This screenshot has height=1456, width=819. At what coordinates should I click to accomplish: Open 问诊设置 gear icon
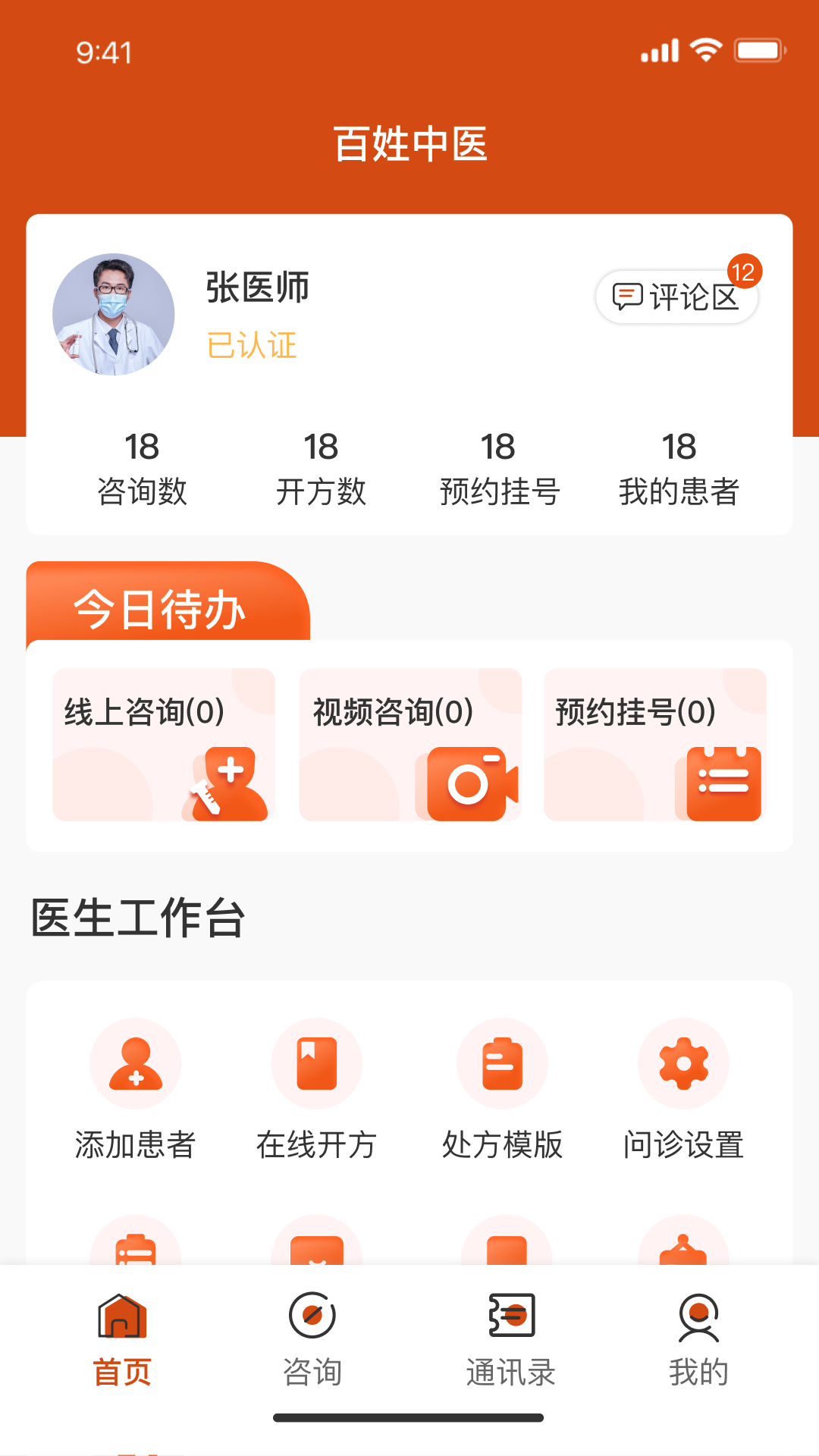tap(683, 1062)
